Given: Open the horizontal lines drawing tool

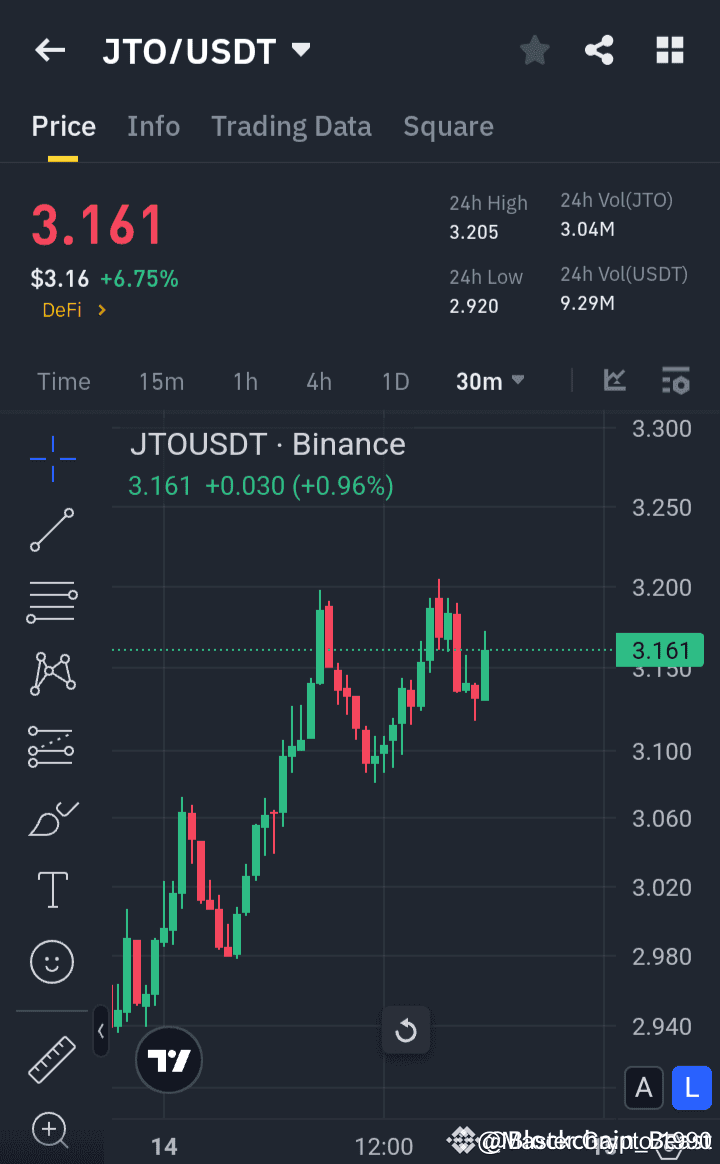Looking at the screenshot, I should pyautogui.click(x=51, y=601).
